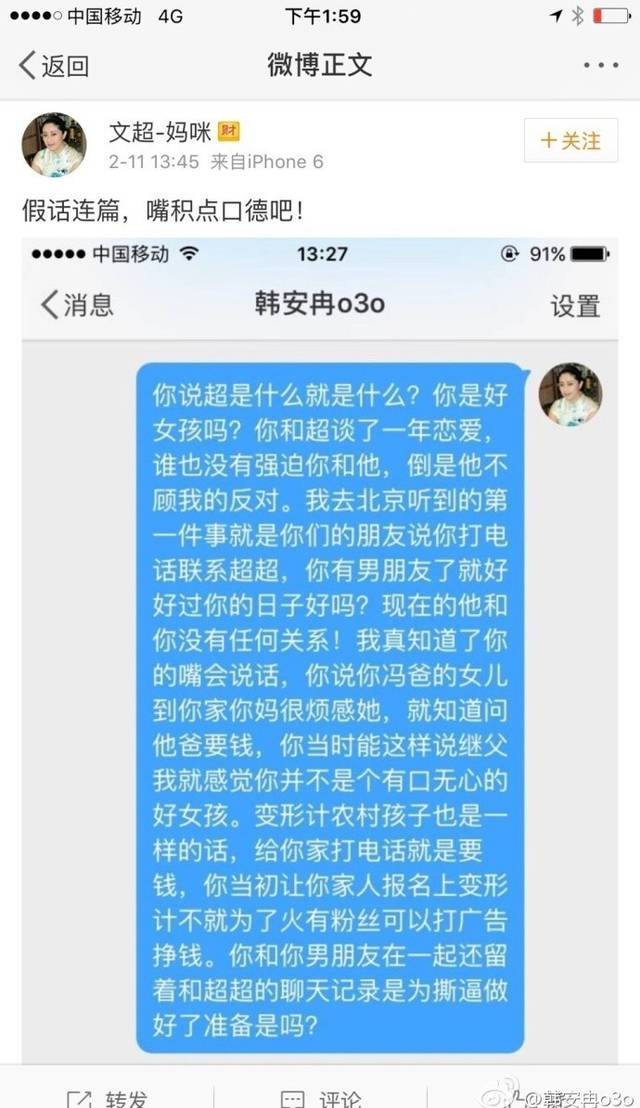Open the attached chat screenshot image
Viewport: 640px width, 1108px height.
pyautogui.click(x=320, y=650)
